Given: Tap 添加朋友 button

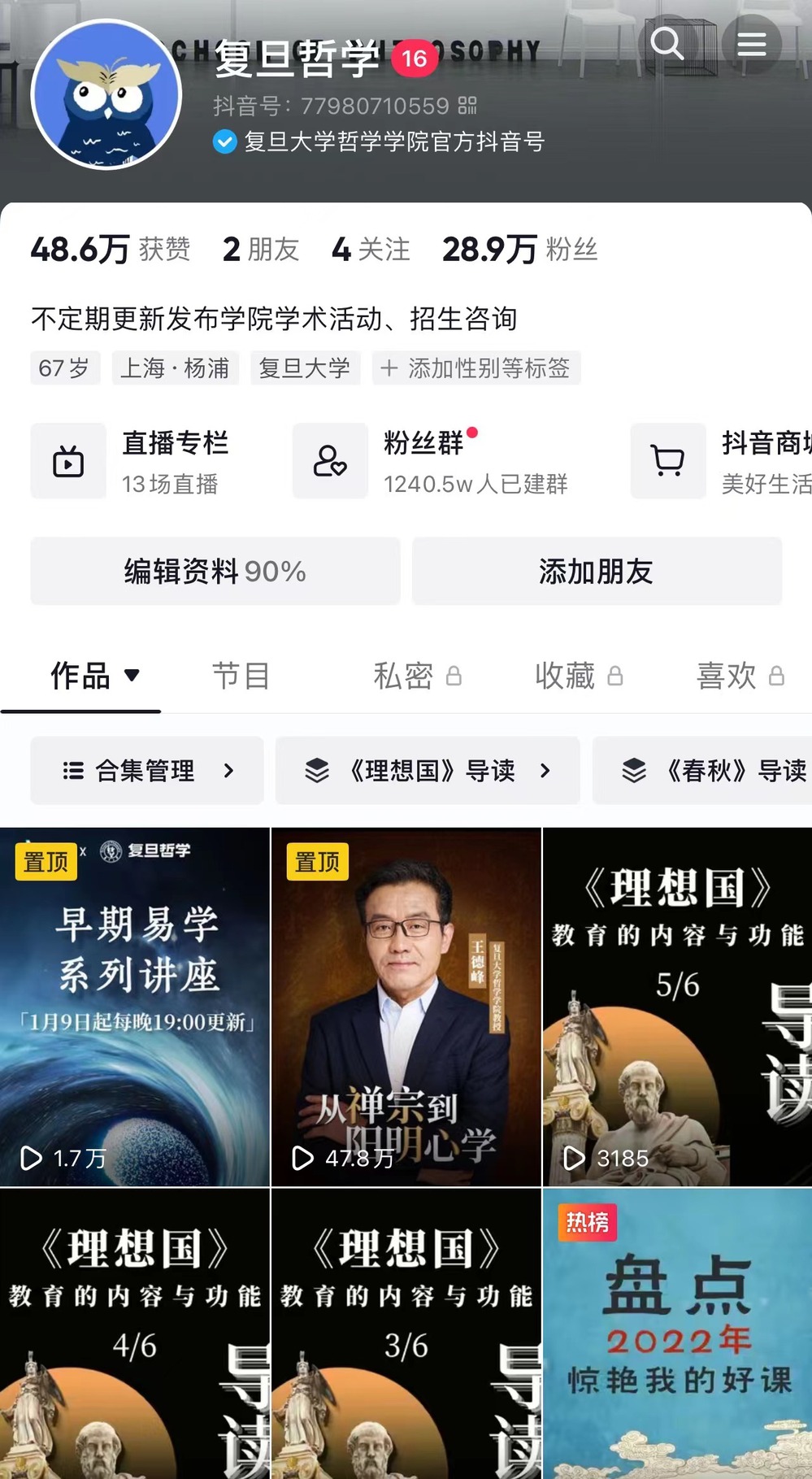Looking at the screenshot, I should tap(596, 572).
